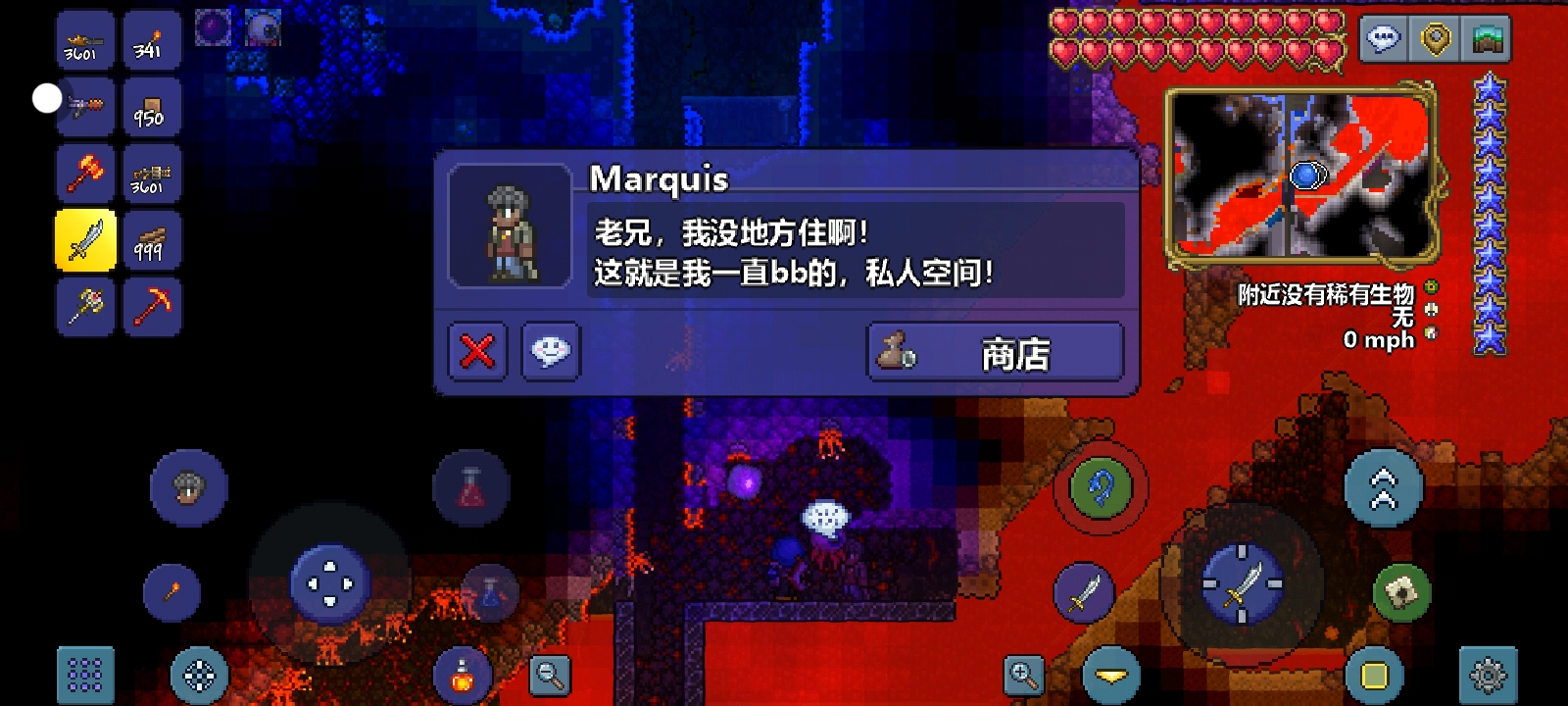Zoom out with the minus magnifier
Image resolution: width=1568 pixels, height=706 pixels.
[550, 675]
